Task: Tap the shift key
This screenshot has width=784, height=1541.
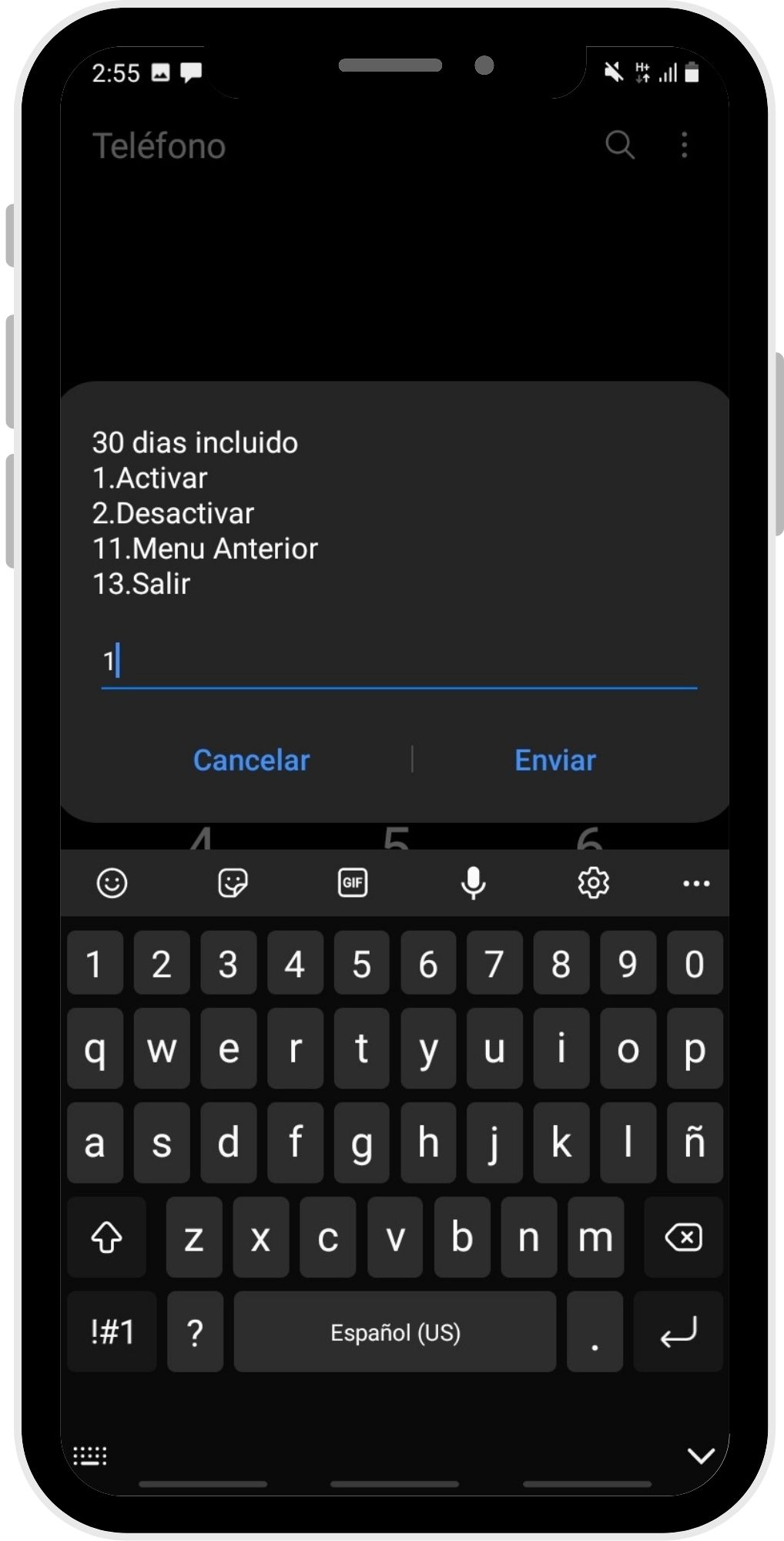Action: click(x=106, y=1237)
